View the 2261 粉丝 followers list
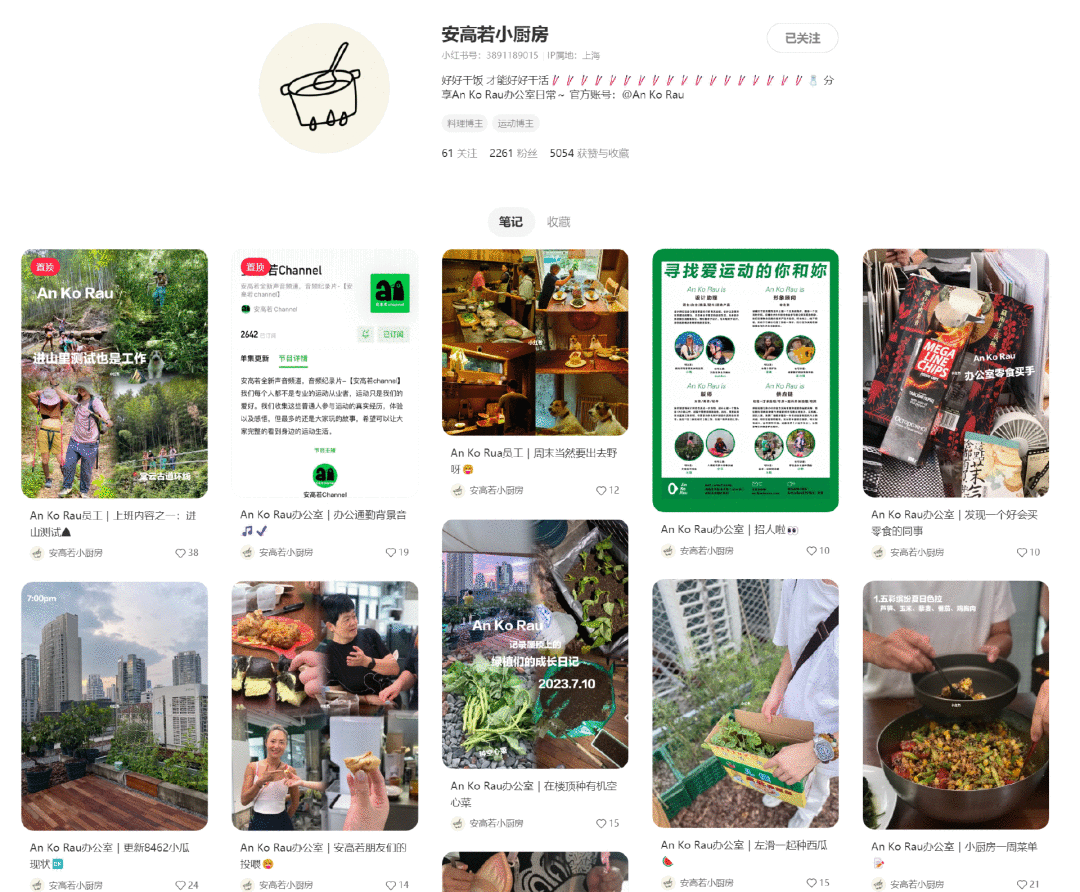Screen dimensions: 1080x892 click(513, 153)
